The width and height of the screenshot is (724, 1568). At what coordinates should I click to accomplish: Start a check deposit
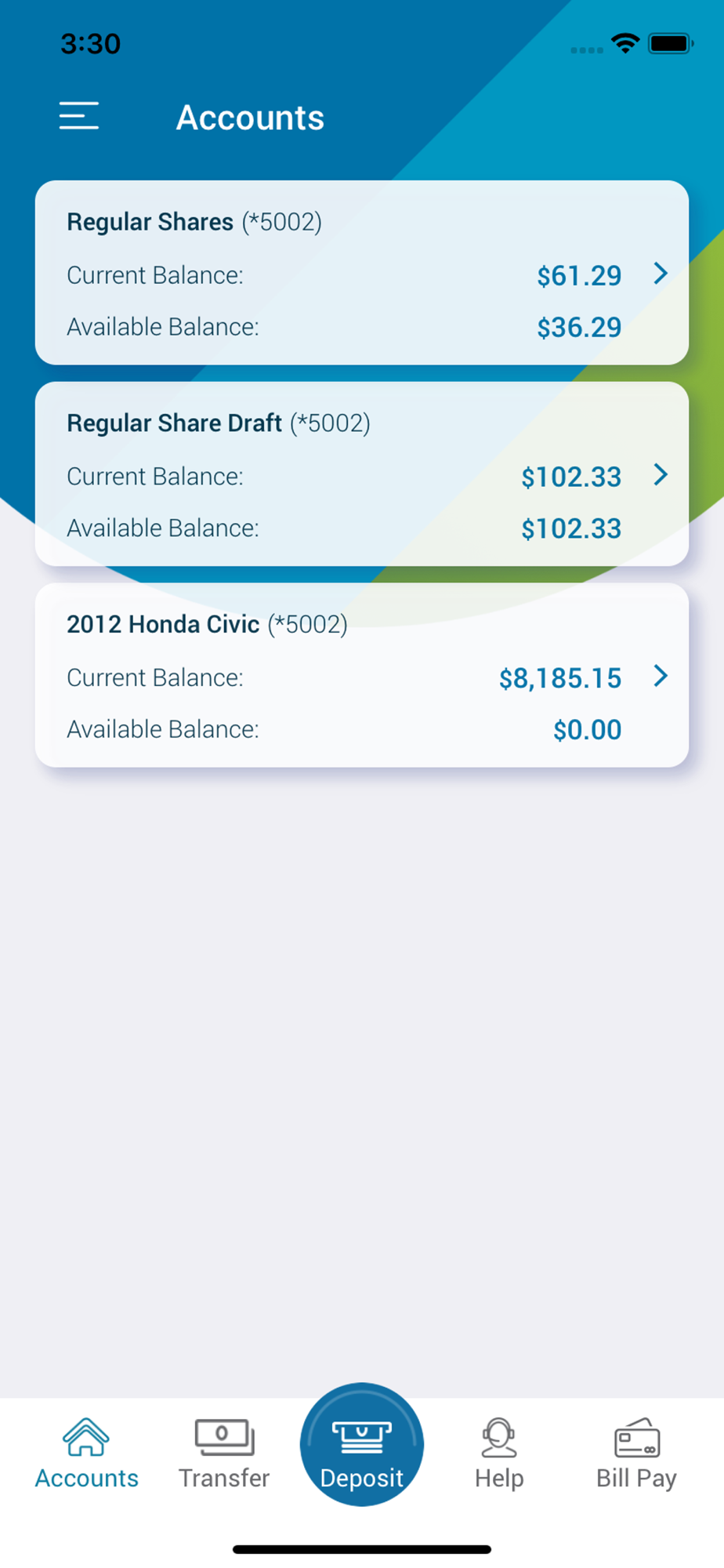[361, 1445]
